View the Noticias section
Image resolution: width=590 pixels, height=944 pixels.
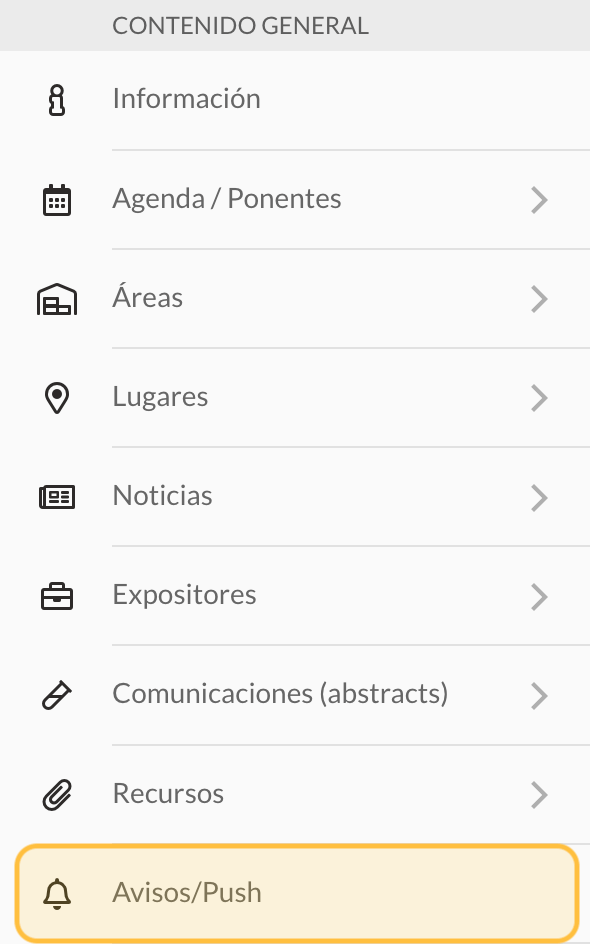point(295,497)
